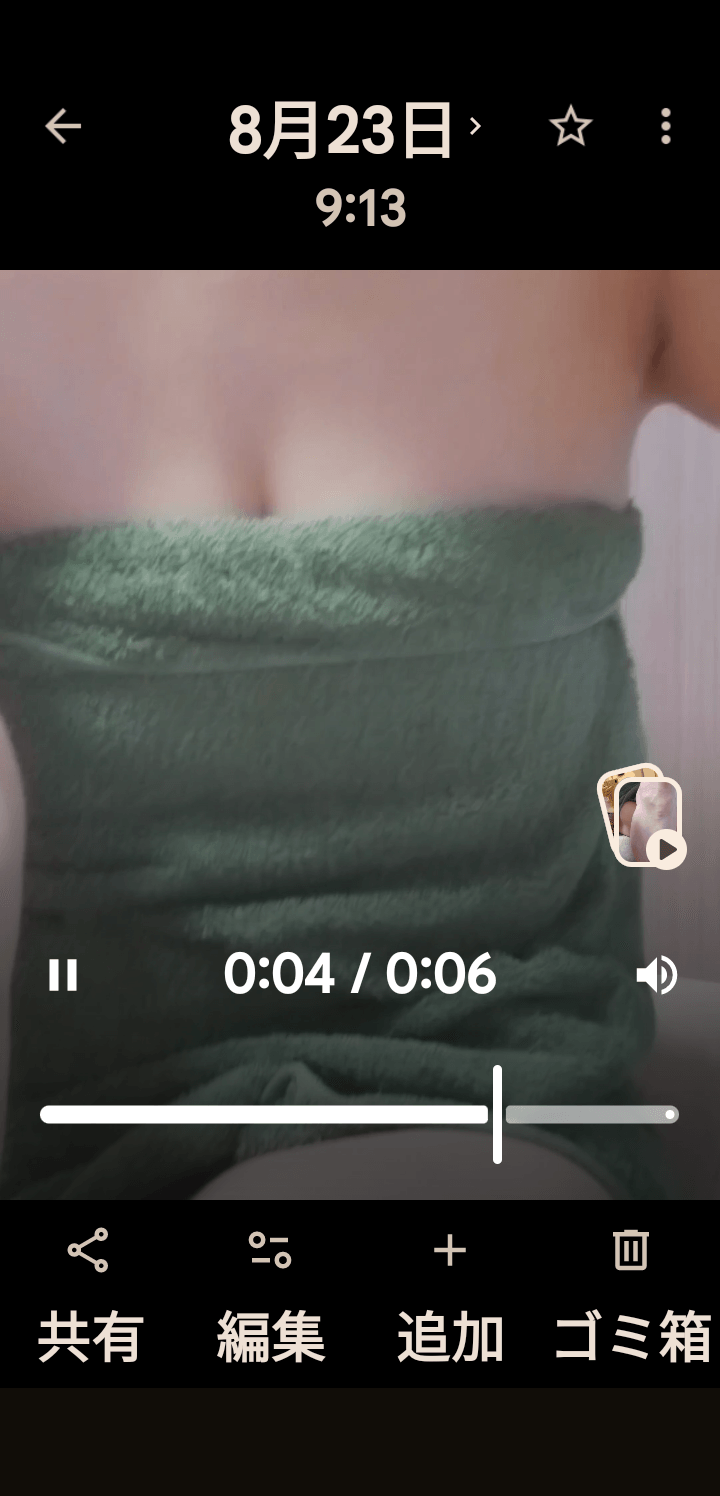Move video to ゴミ箱
Viewport: 720px width, 1496px height.
[632, 1297]
